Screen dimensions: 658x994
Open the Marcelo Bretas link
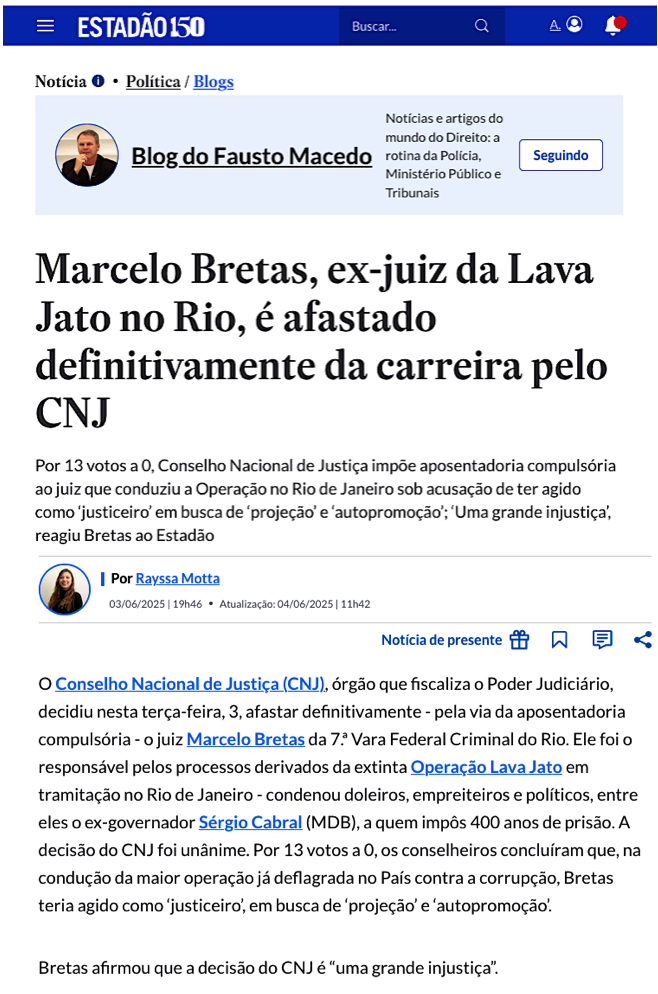(245, 739)
